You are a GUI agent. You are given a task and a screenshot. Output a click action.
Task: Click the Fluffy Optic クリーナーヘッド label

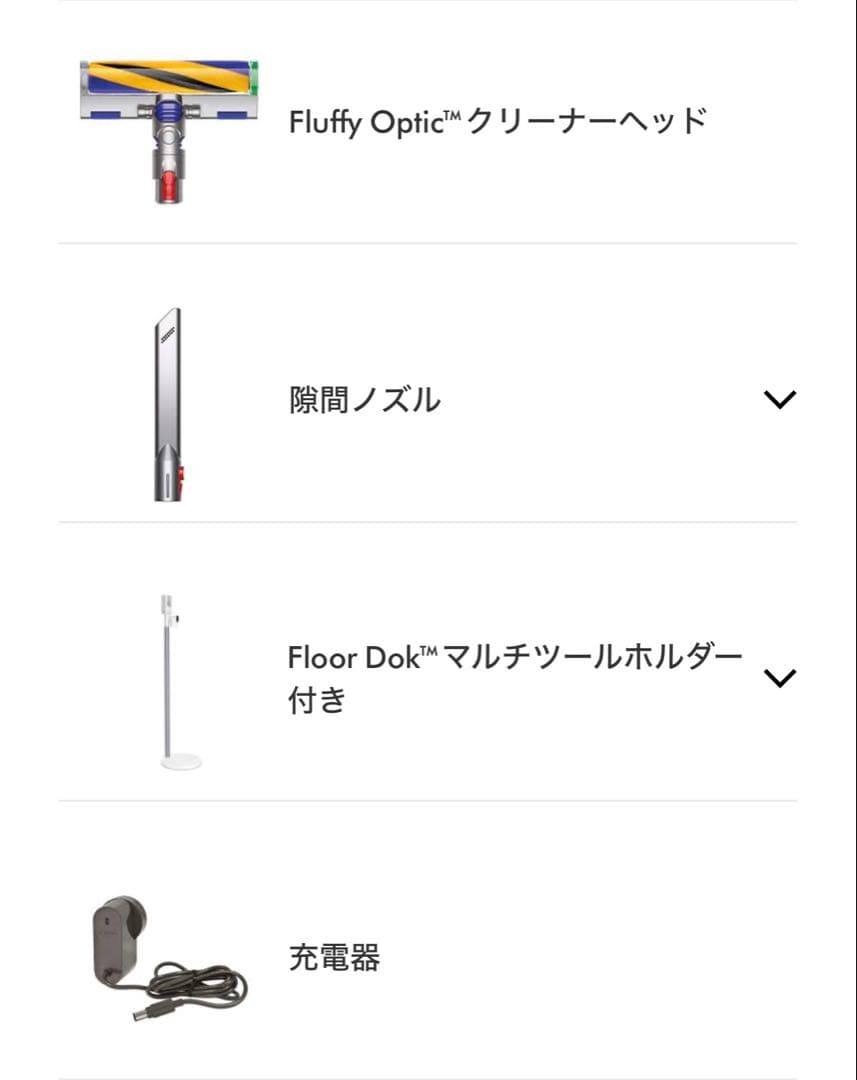click(x=495, y=120)
